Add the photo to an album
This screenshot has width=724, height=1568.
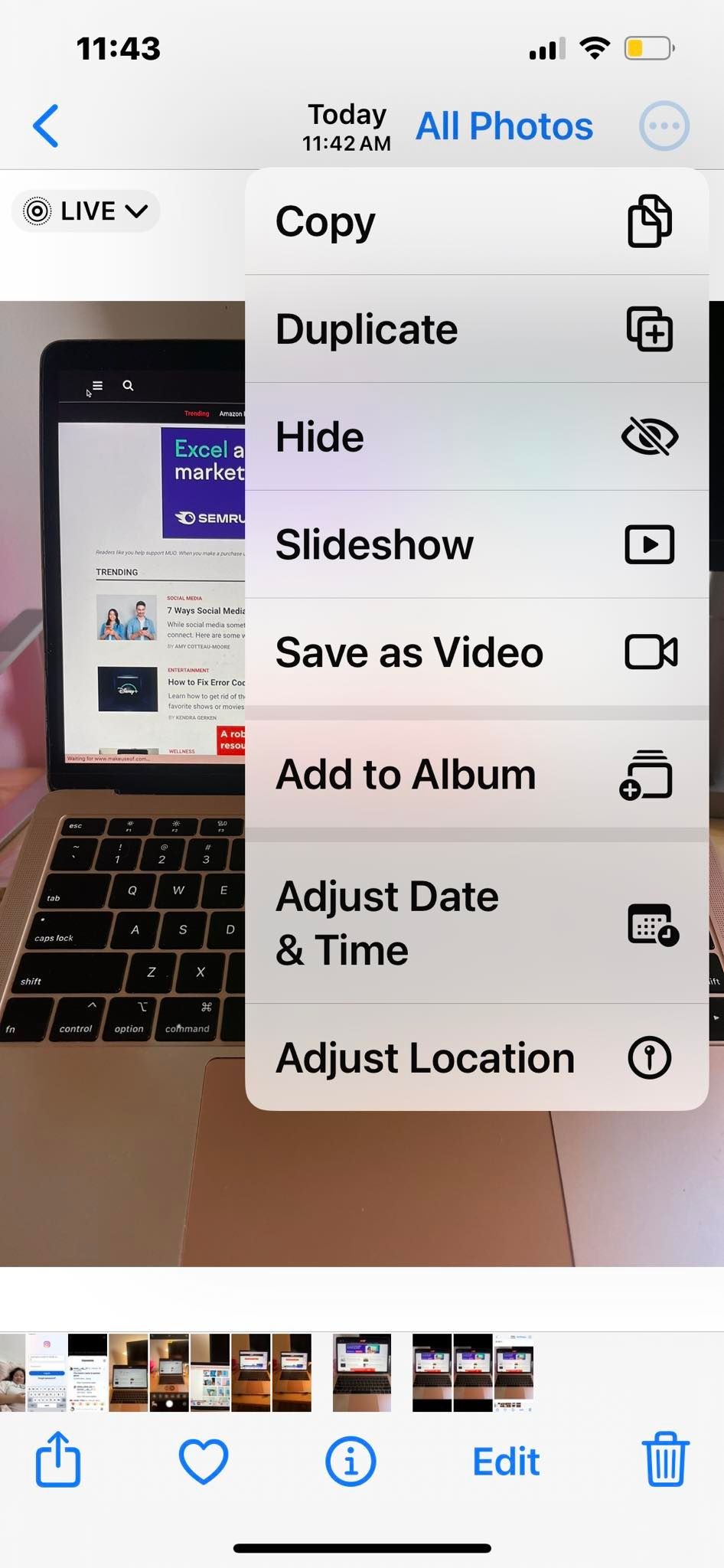(477, 774)
